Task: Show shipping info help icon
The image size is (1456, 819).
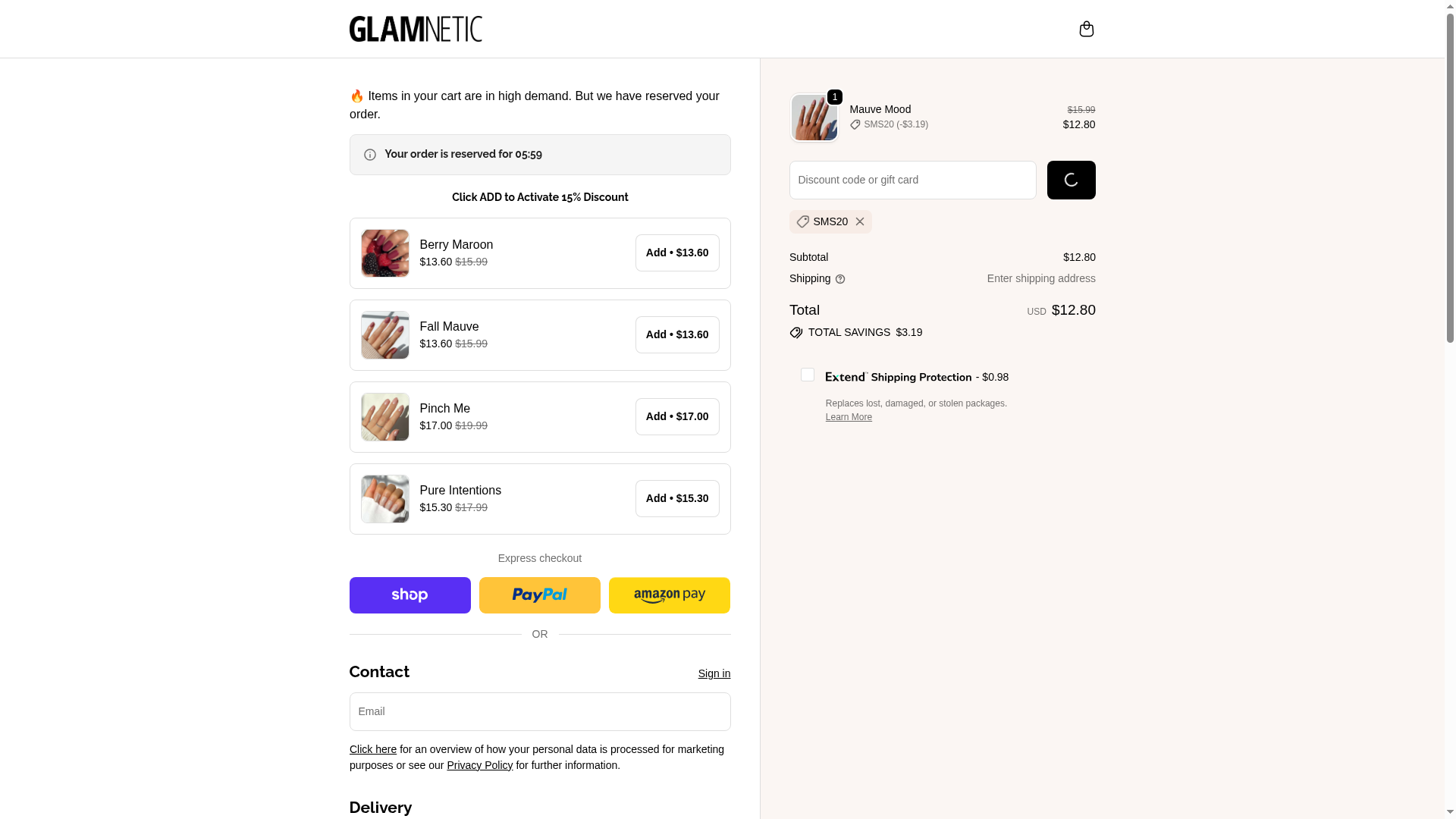Action: [839, 279]
